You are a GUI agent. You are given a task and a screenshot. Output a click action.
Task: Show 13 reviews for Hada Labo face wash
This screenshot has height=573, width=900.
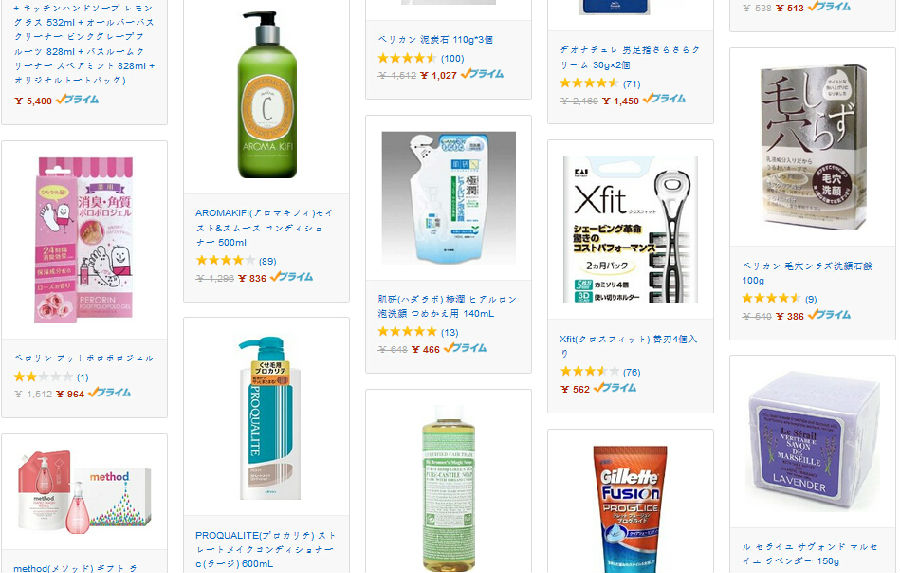[x=449, y=332]
